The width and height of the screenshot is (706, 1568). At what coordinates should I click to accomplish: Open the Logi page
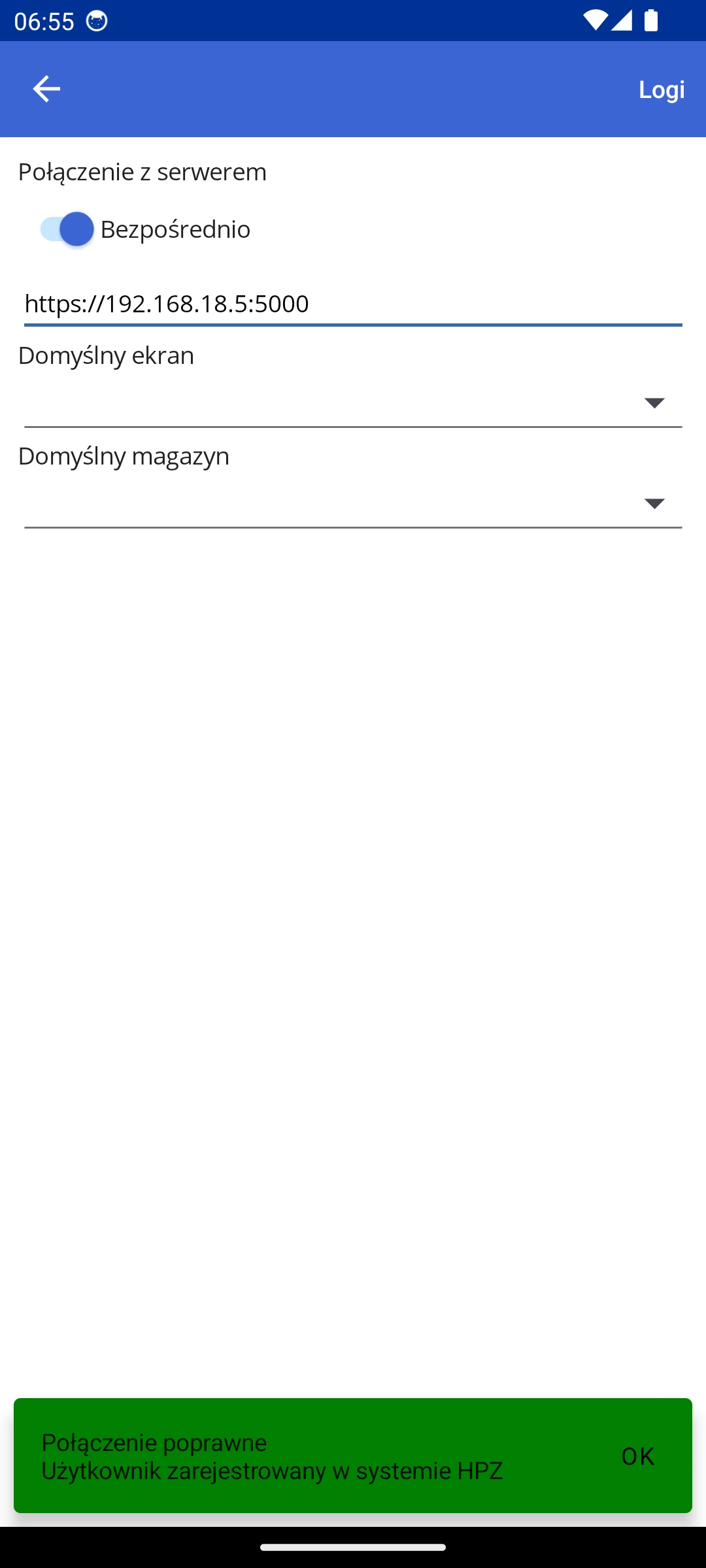[x=661, y=90]
